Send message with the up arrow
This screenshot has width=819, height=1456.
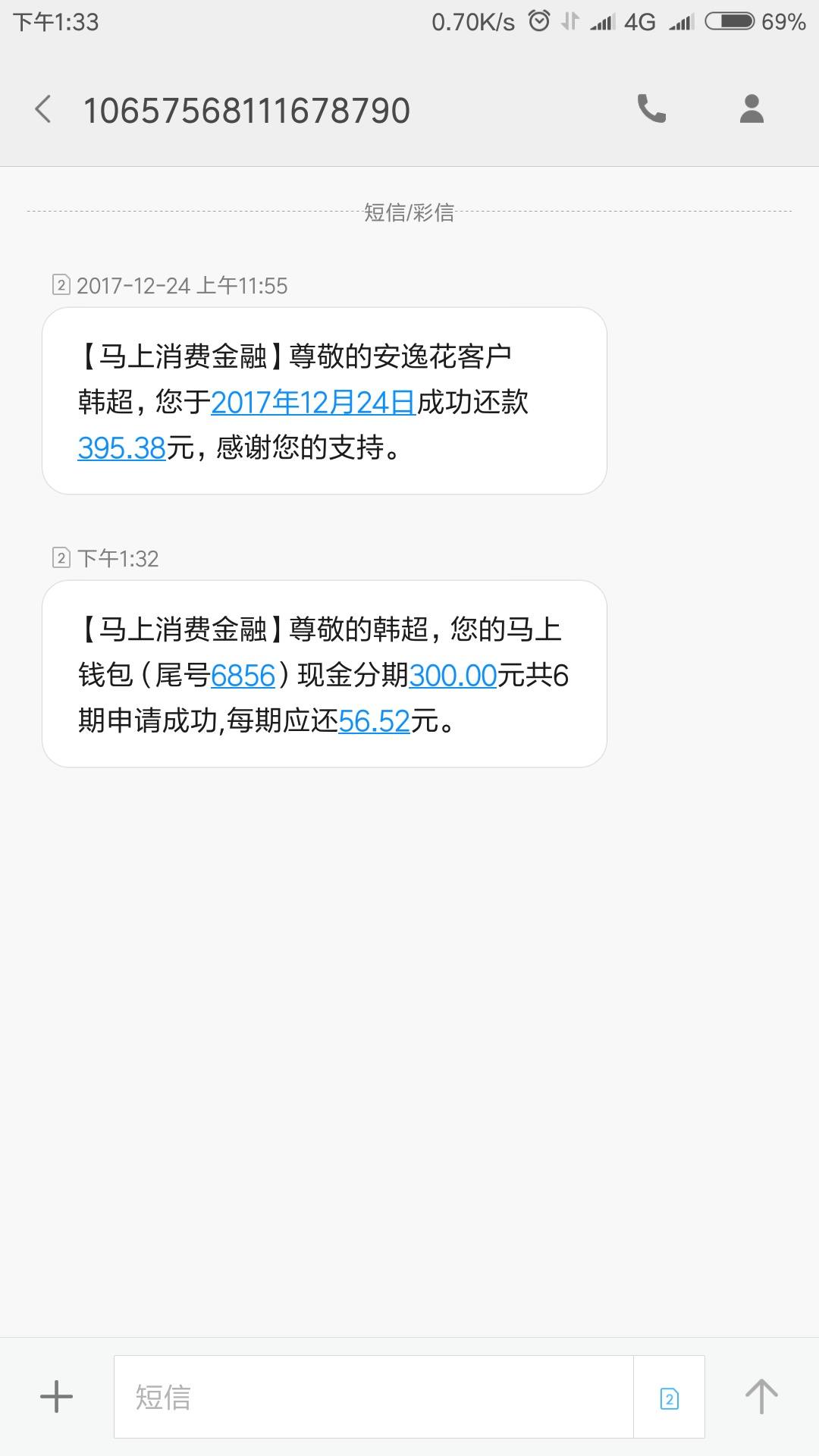tap(761, 1397)
